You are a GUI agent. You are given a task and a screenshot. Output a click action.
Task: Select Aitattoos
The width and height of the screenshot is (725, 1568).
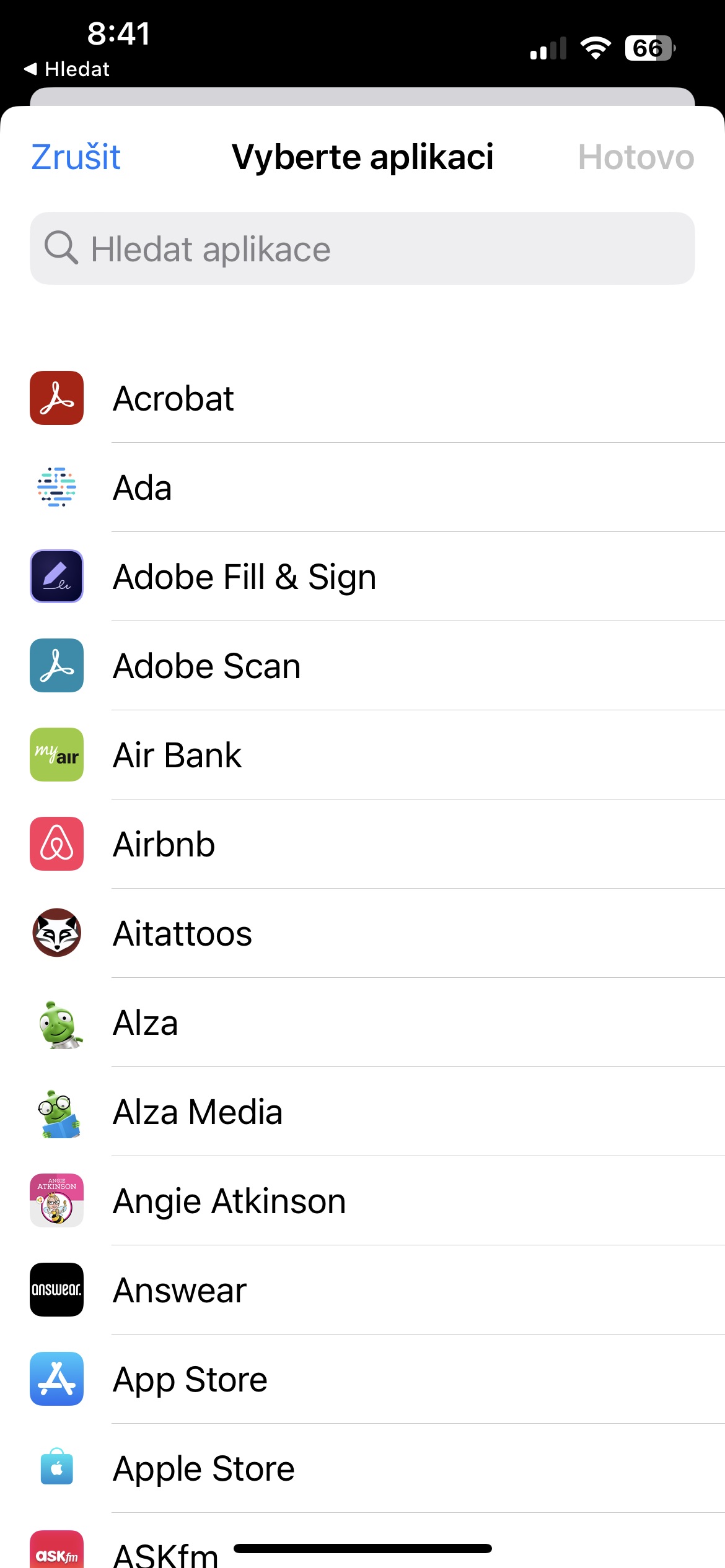[362, 933]
